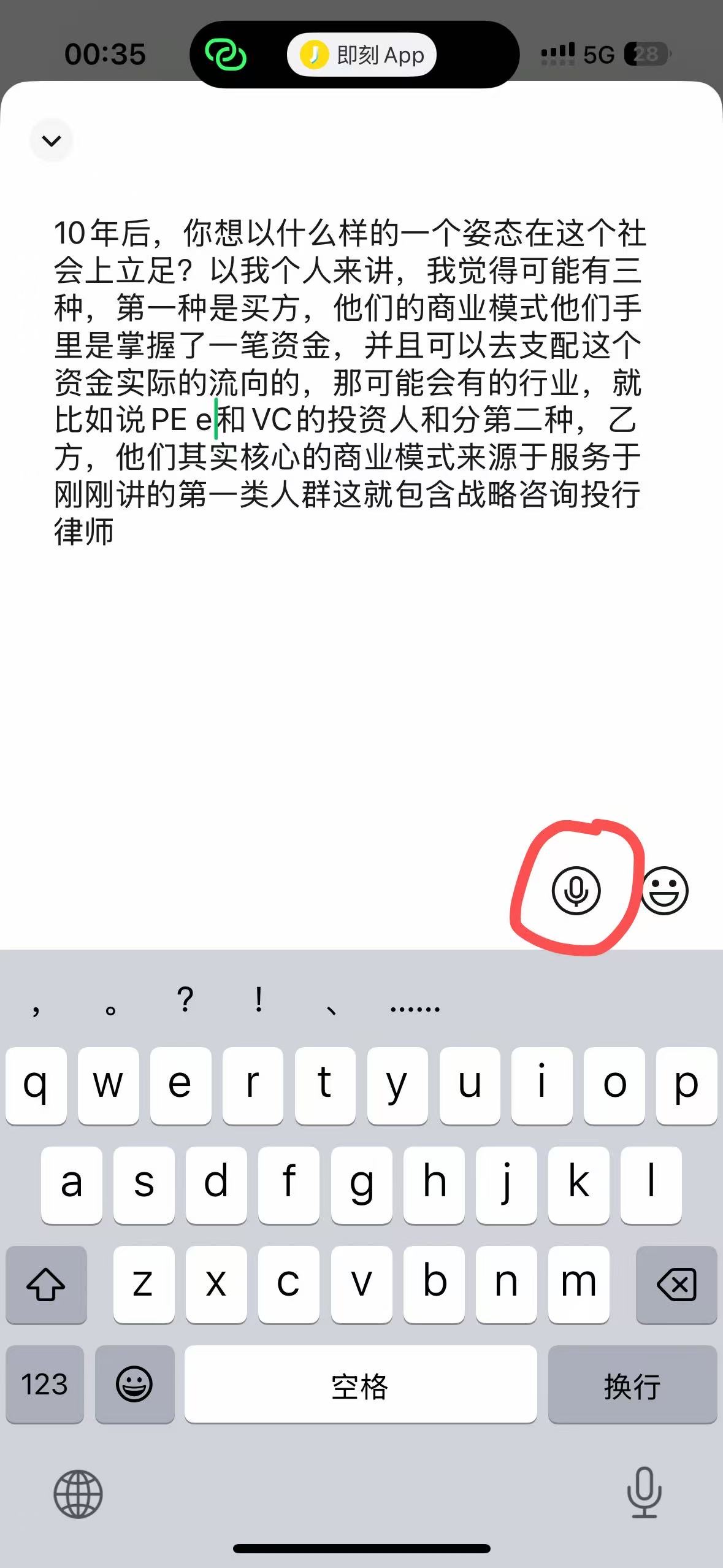Image resolution: width=723 pixels, height=1568 pixels.
Task: Tap the 换行 return key
Action: [632, 1386]
